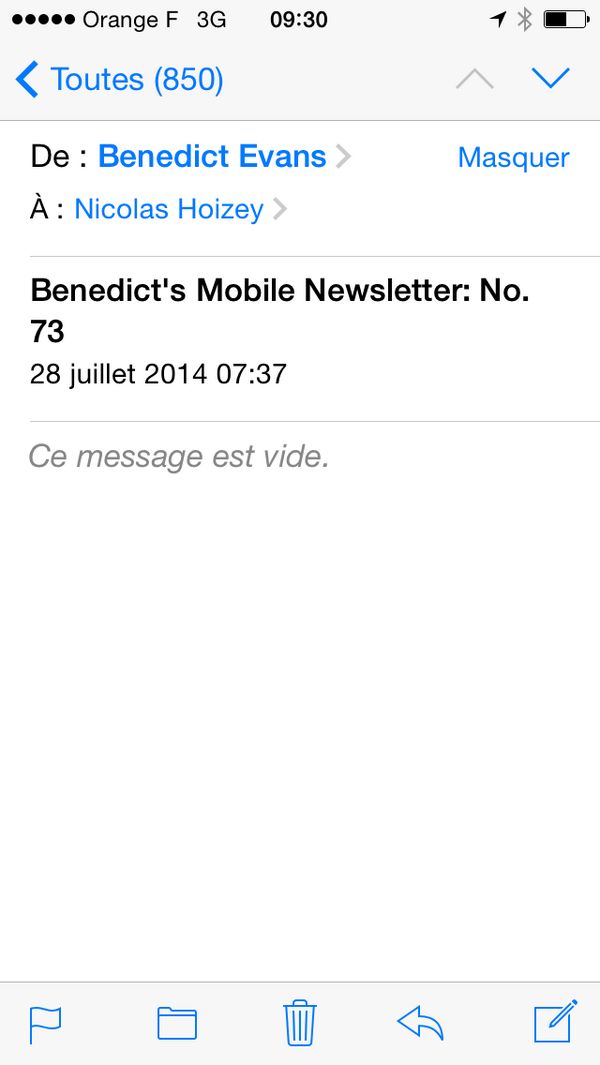
Task: Flag this message
Action: [45, 1023]
